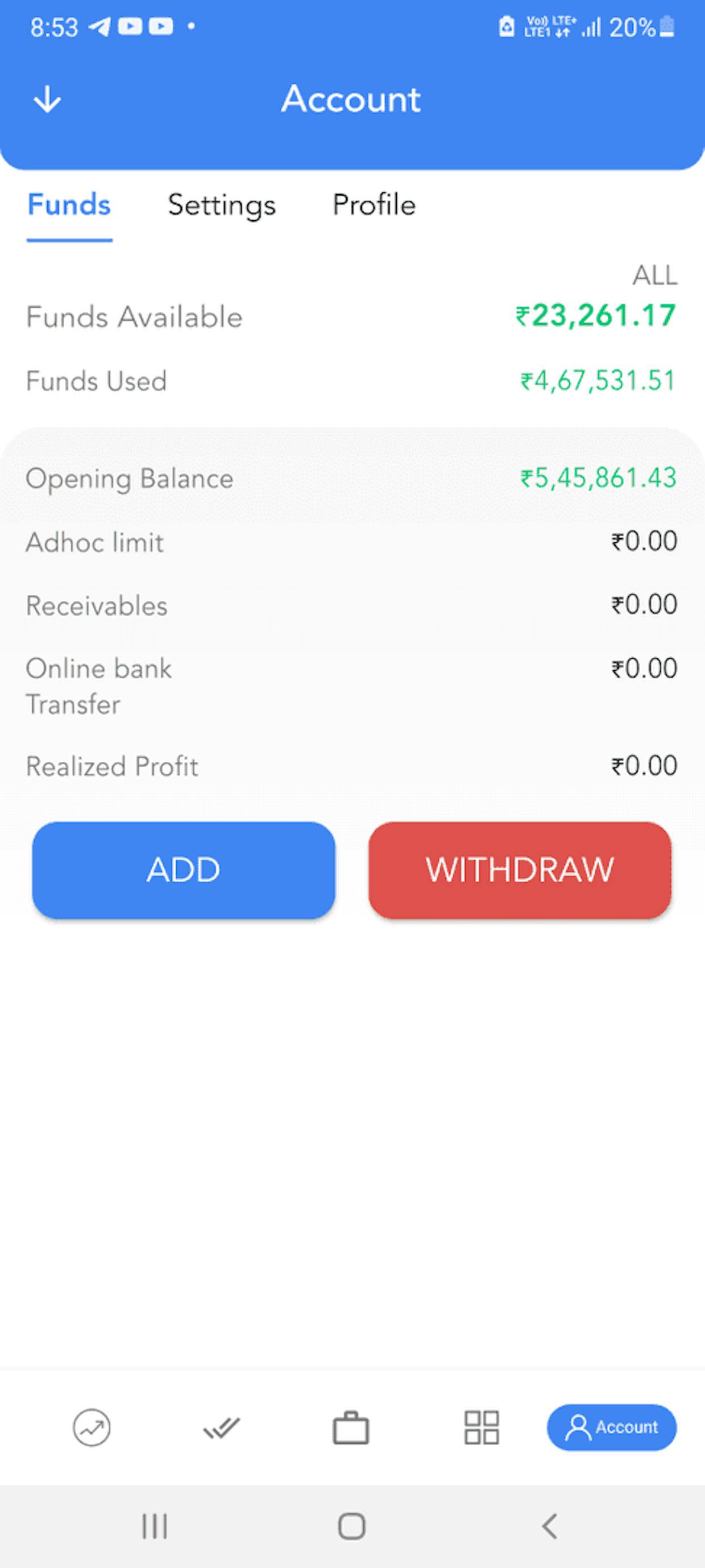705x1568 pixels.
Task: Open the portfolio briefcase tab
Action: coord(351,1427)
